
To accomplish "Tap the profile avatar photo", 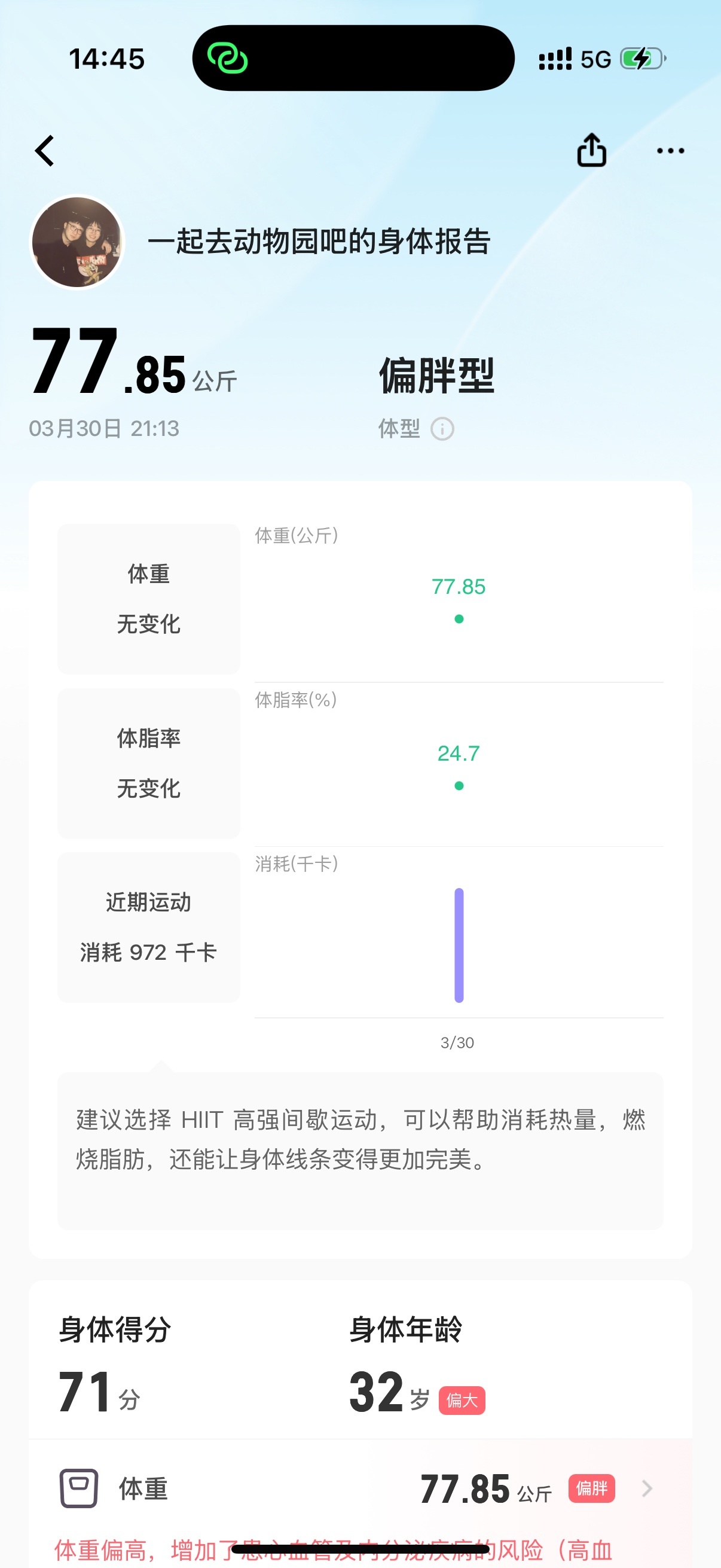I will [77, 242].
